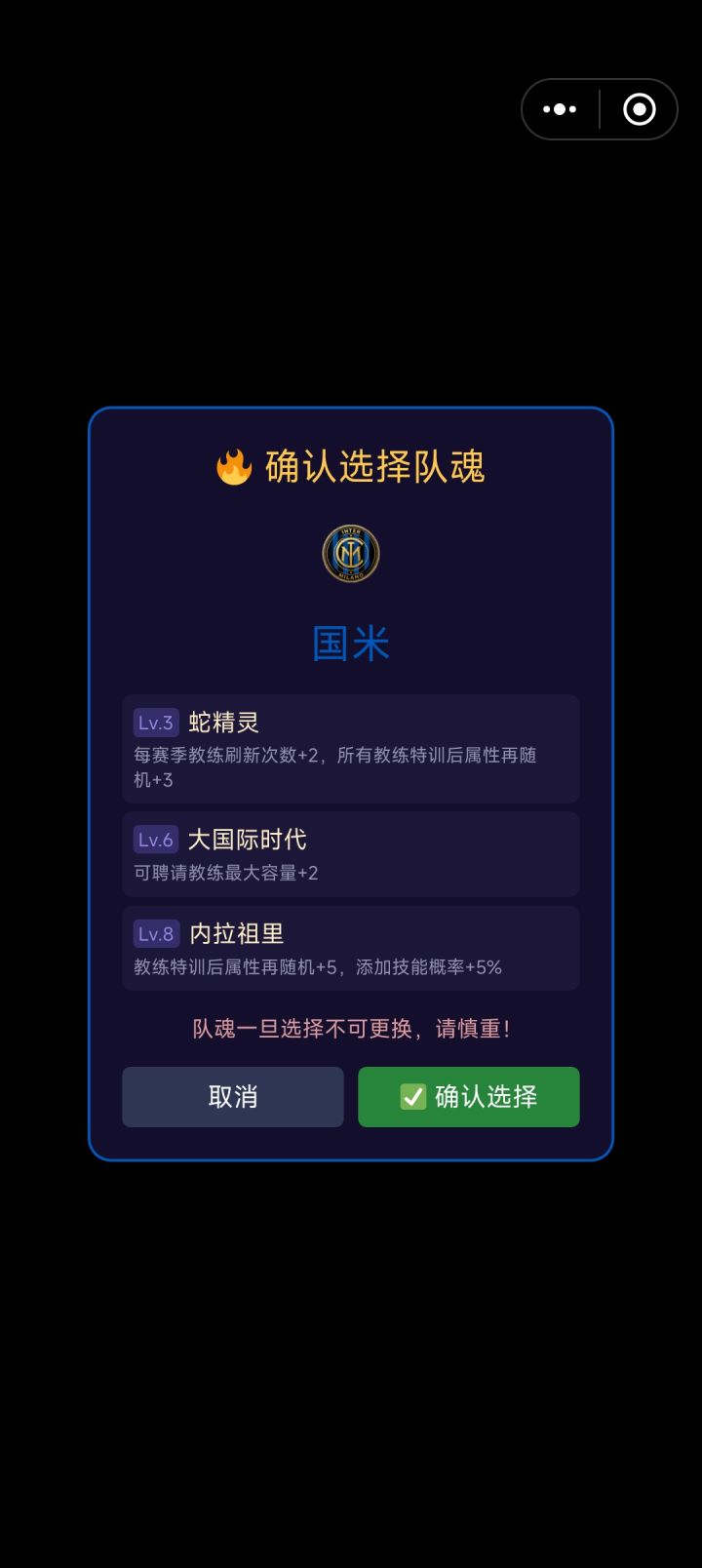Click the dialog's blue border area

(351, 411)
